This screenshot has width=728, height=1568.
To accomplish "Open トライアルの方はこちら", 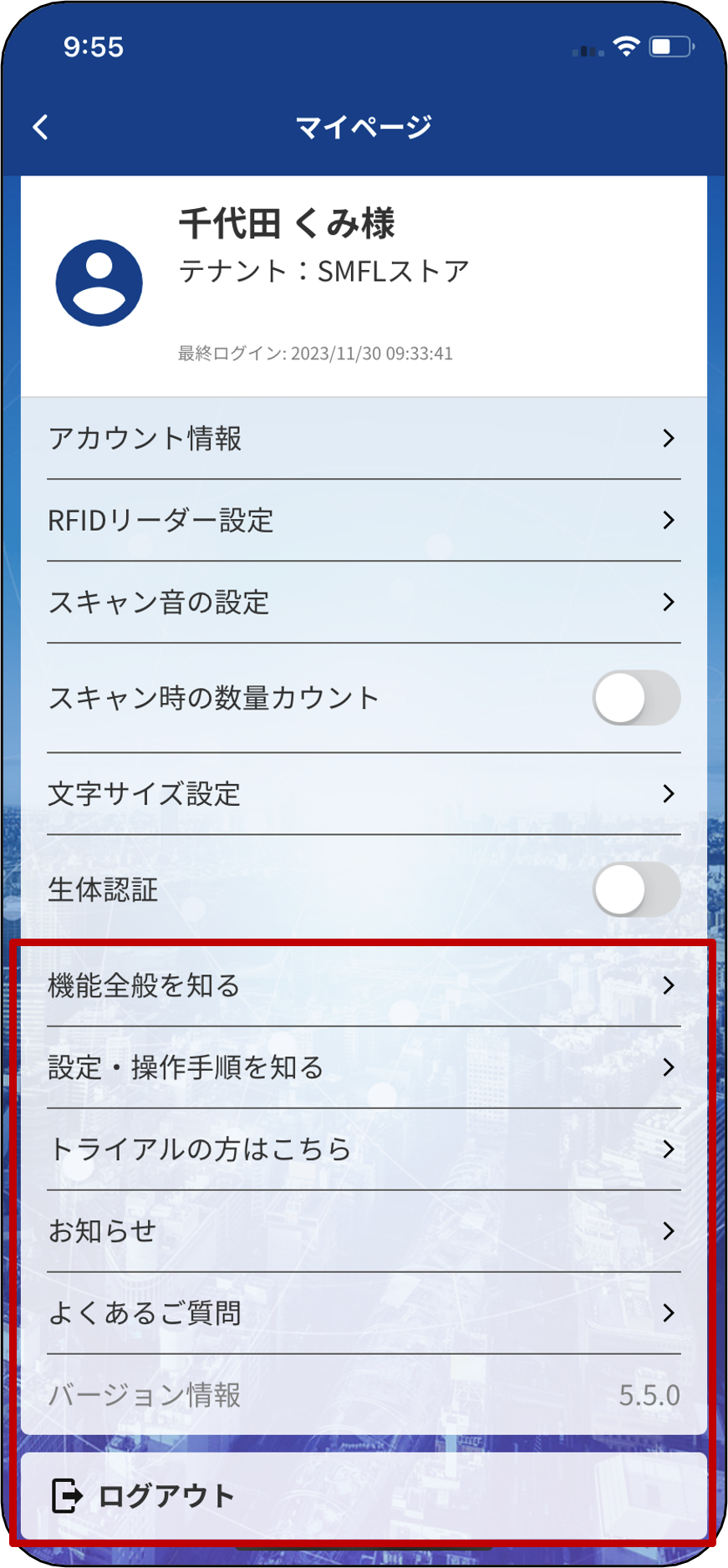I will pos(364,1149).
